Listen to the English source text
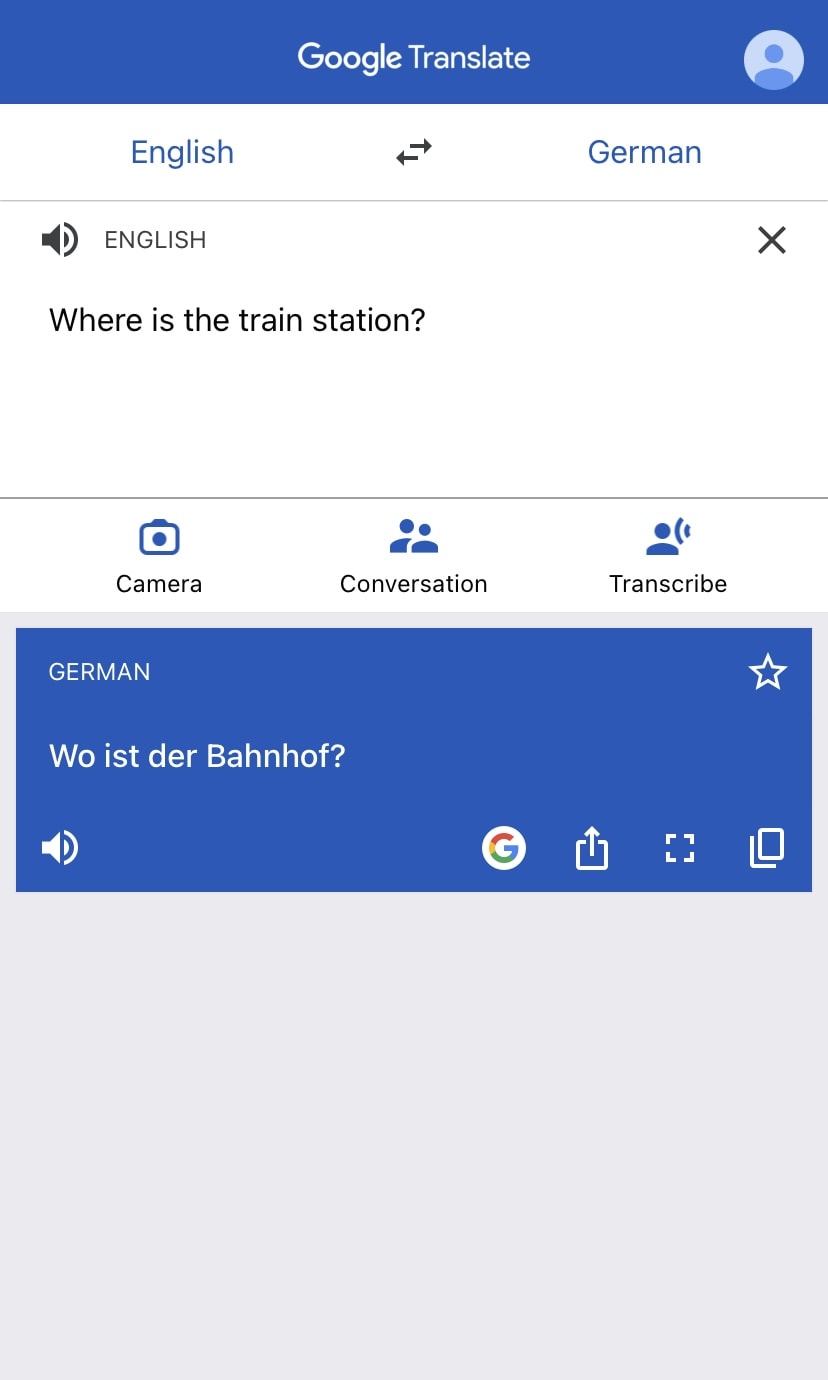Viewport: 828px width, 1380px height. (60, 239)
